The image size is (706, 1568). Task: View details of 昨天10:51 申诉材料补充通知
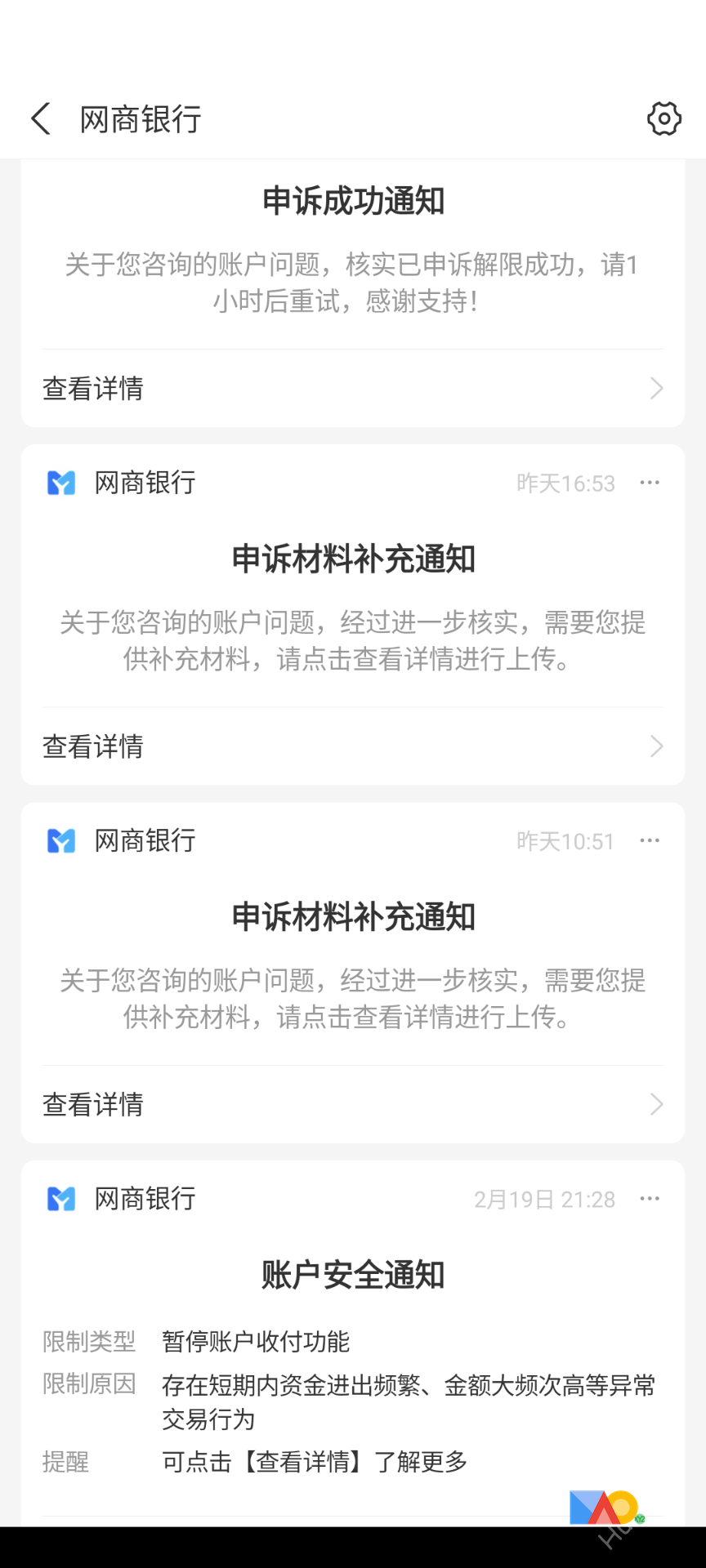352,1105
